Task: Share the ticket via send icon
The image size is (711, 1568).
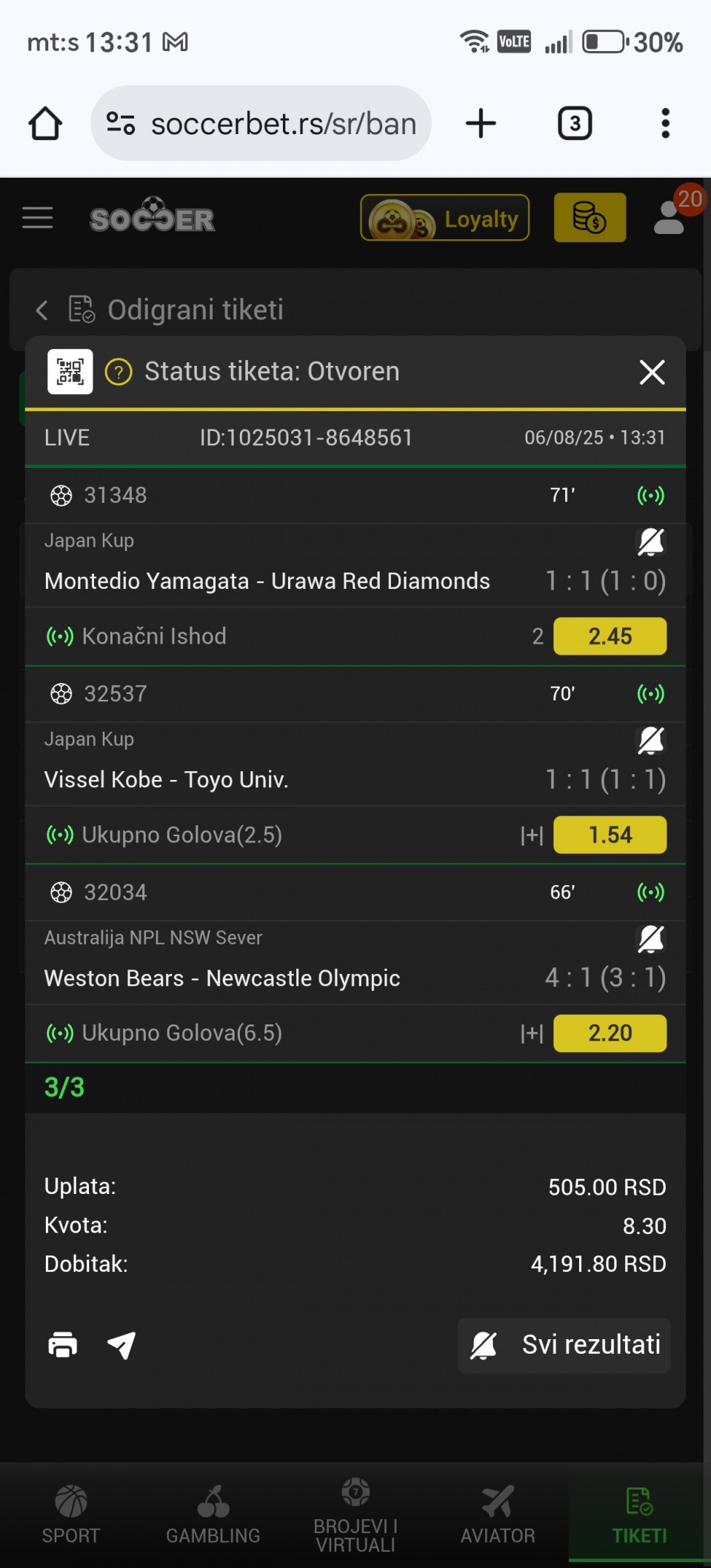Action: click(x=121, y=1344)
